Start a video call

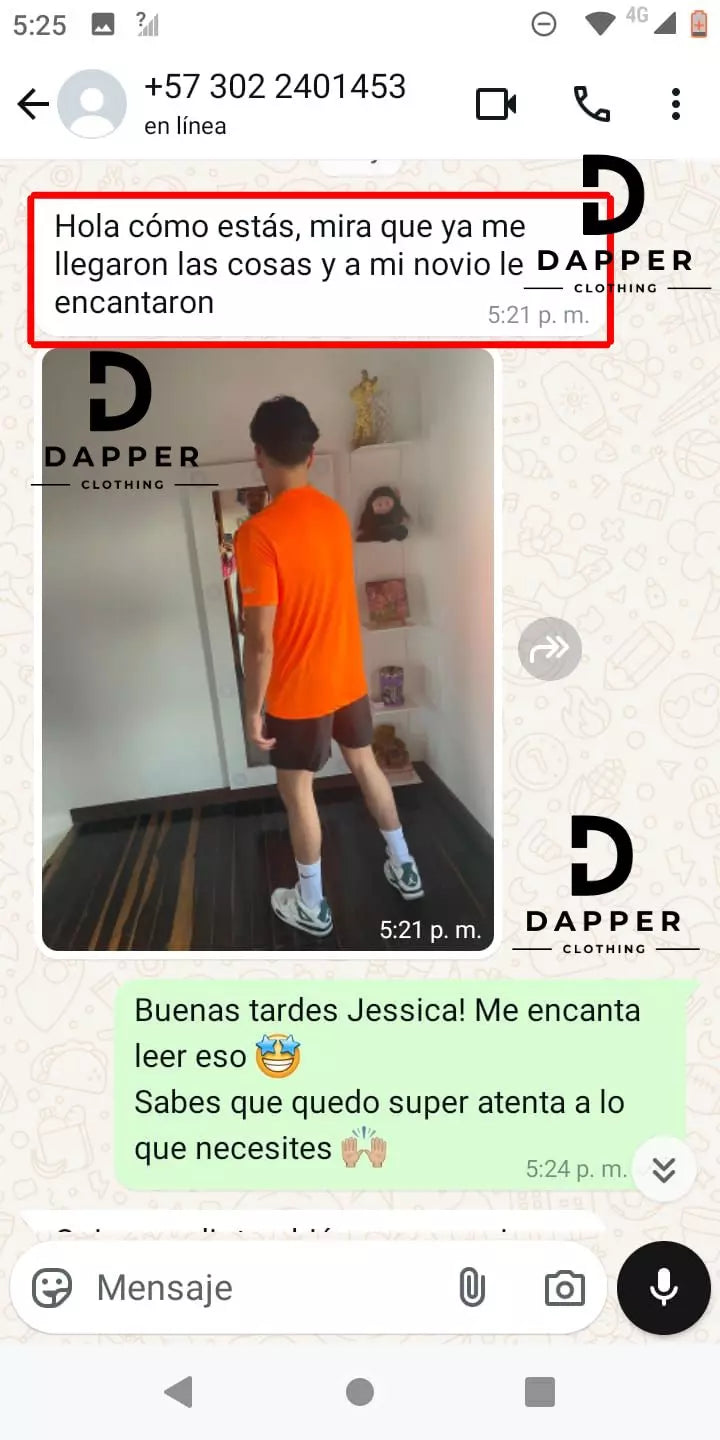[x=496, y=104]
